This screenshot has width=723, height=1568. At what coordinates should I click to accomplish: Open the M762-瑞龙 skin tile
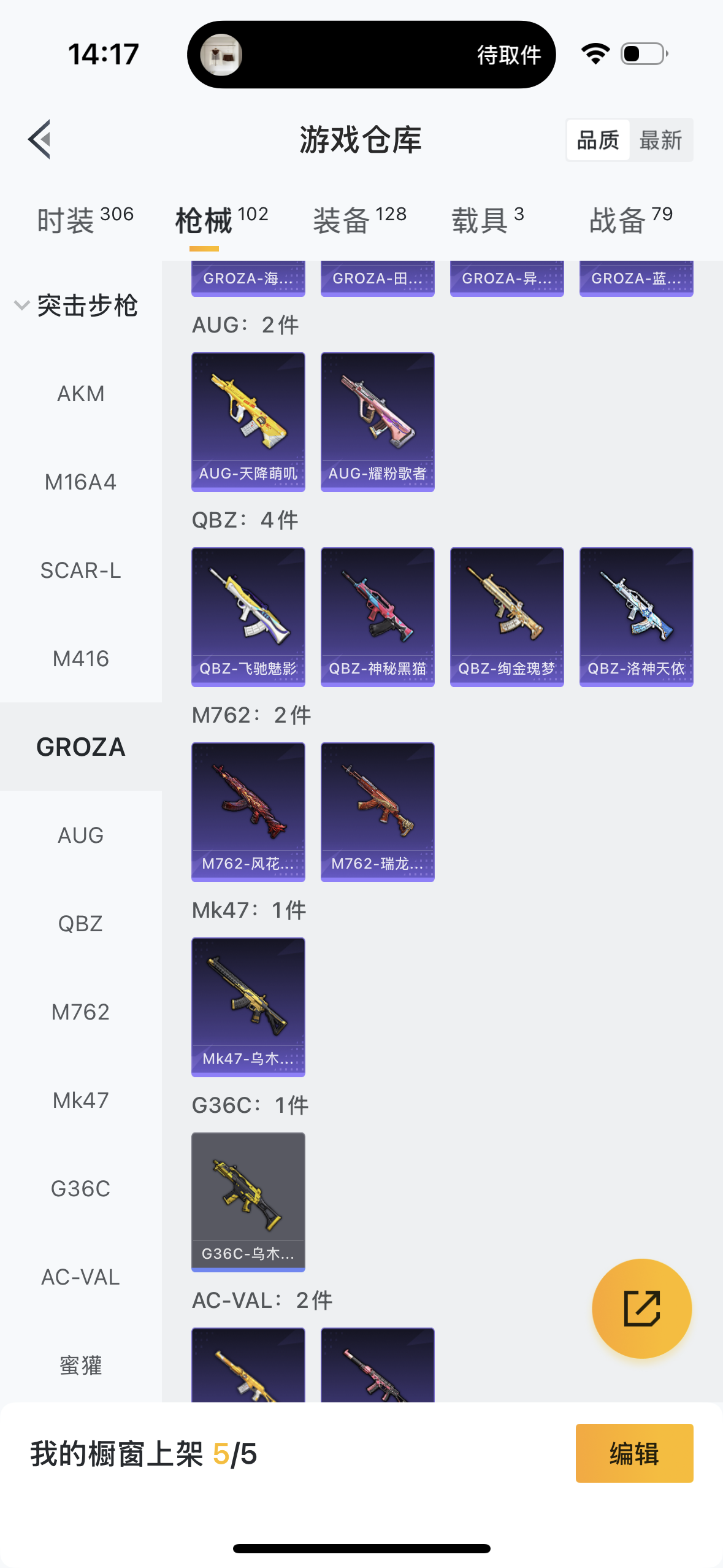point(377,812)
